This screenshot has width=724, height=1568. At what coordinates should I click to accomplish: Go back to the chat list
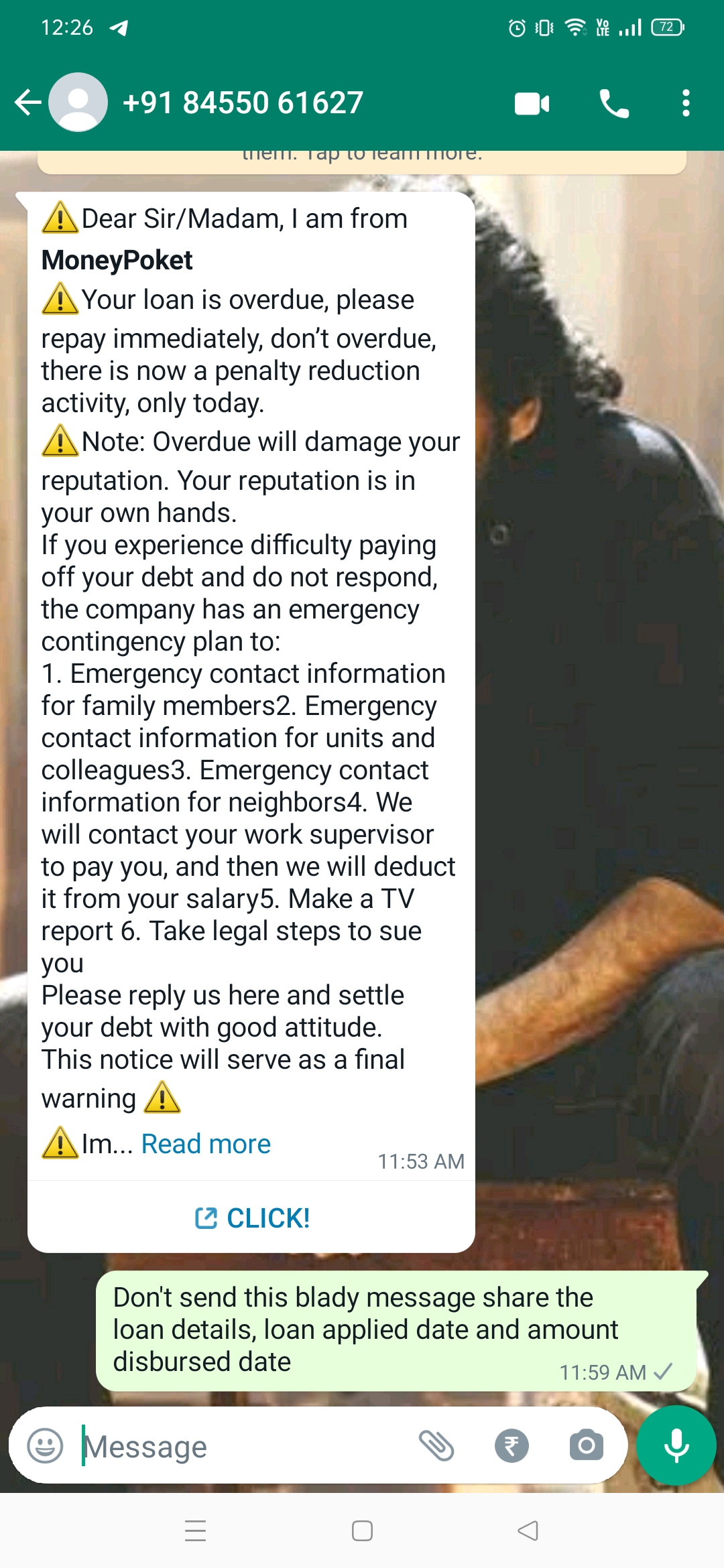(x=27, y=103)
